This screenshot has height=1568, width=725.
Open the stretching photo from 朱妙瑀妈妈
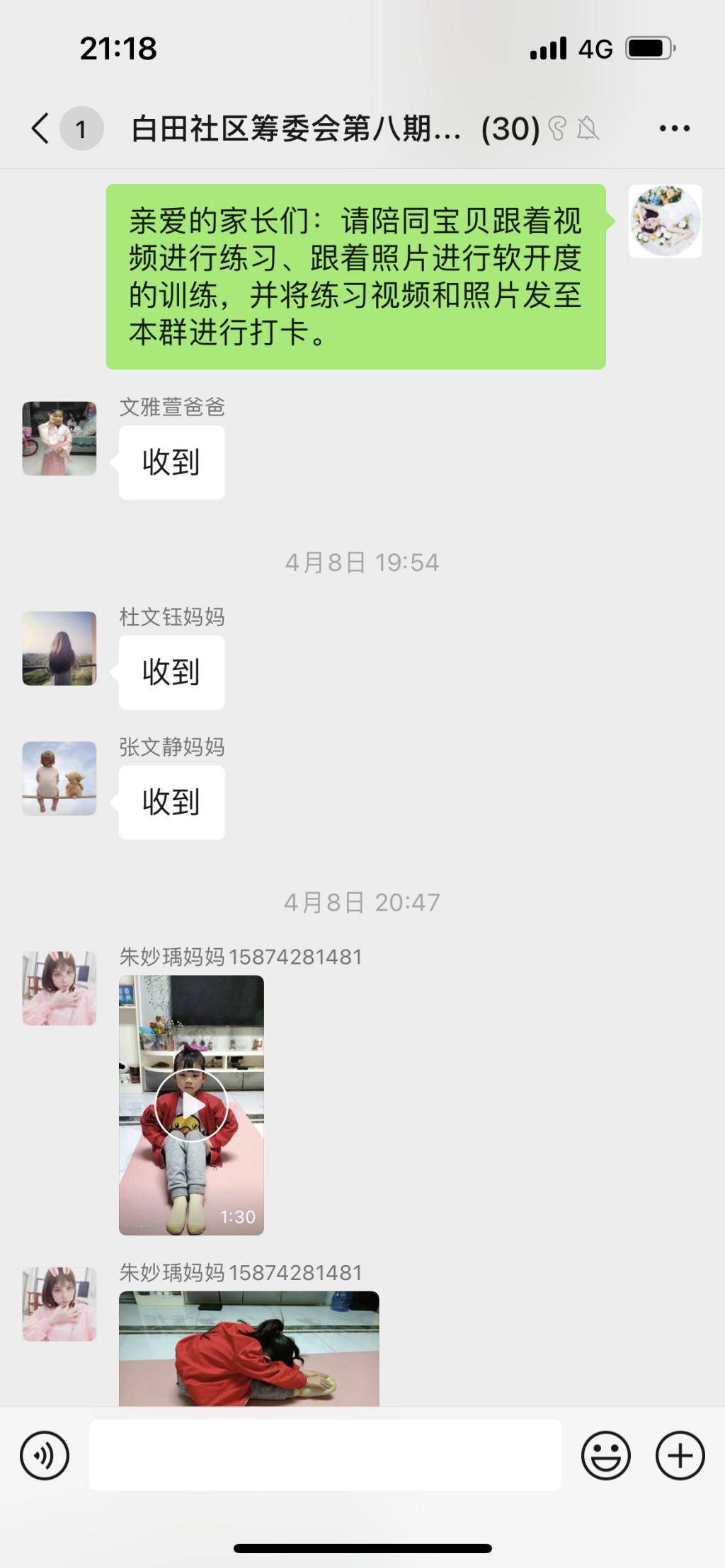(249, 1349)
